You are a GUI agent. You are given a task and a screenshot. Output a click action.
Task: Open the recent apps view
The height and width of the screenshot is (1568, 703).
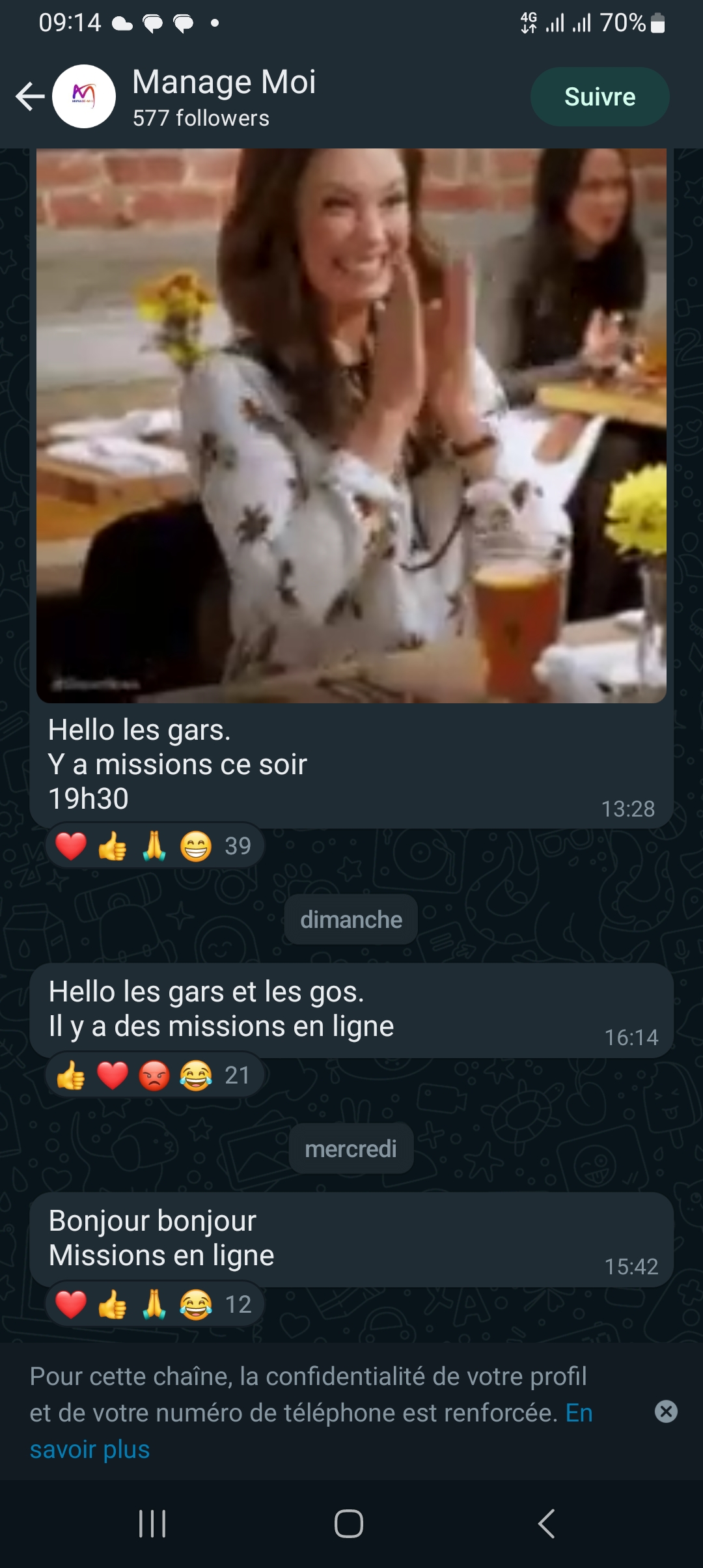pyautogui.click(x=152, y=1524)
